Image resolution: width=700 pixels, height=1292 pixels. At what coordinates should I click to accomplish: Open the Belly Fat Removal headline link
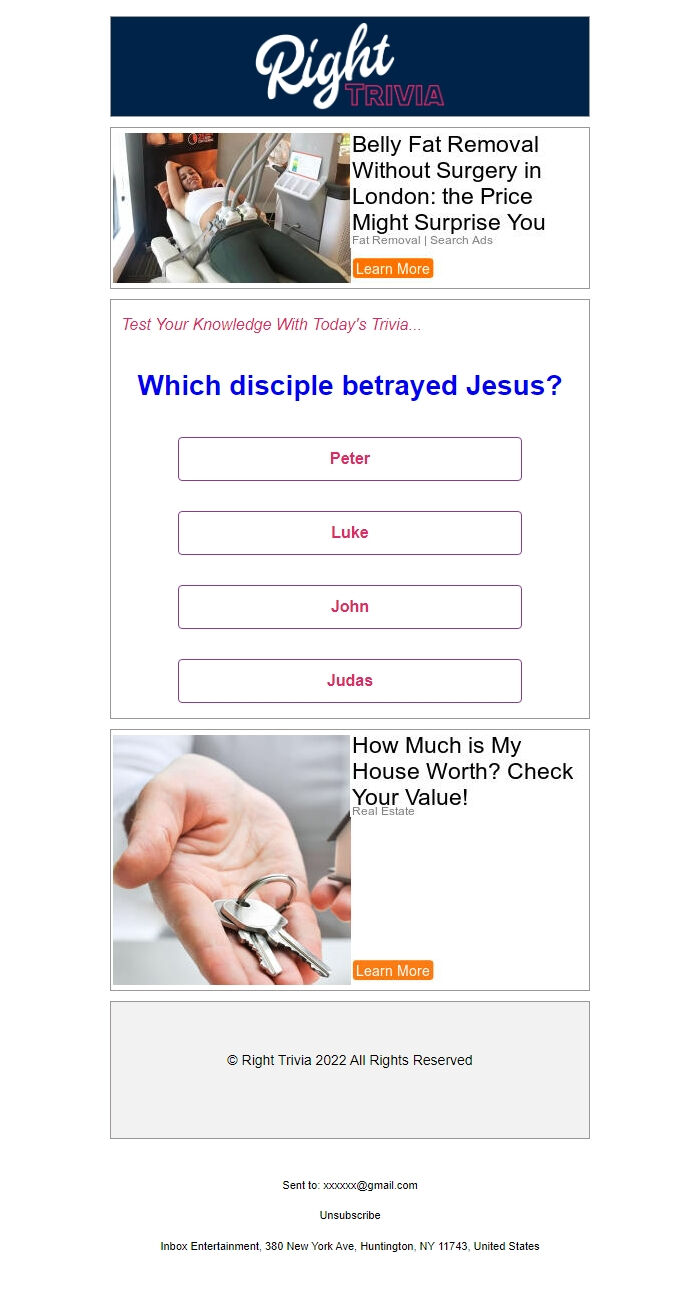tap(448, 184)
